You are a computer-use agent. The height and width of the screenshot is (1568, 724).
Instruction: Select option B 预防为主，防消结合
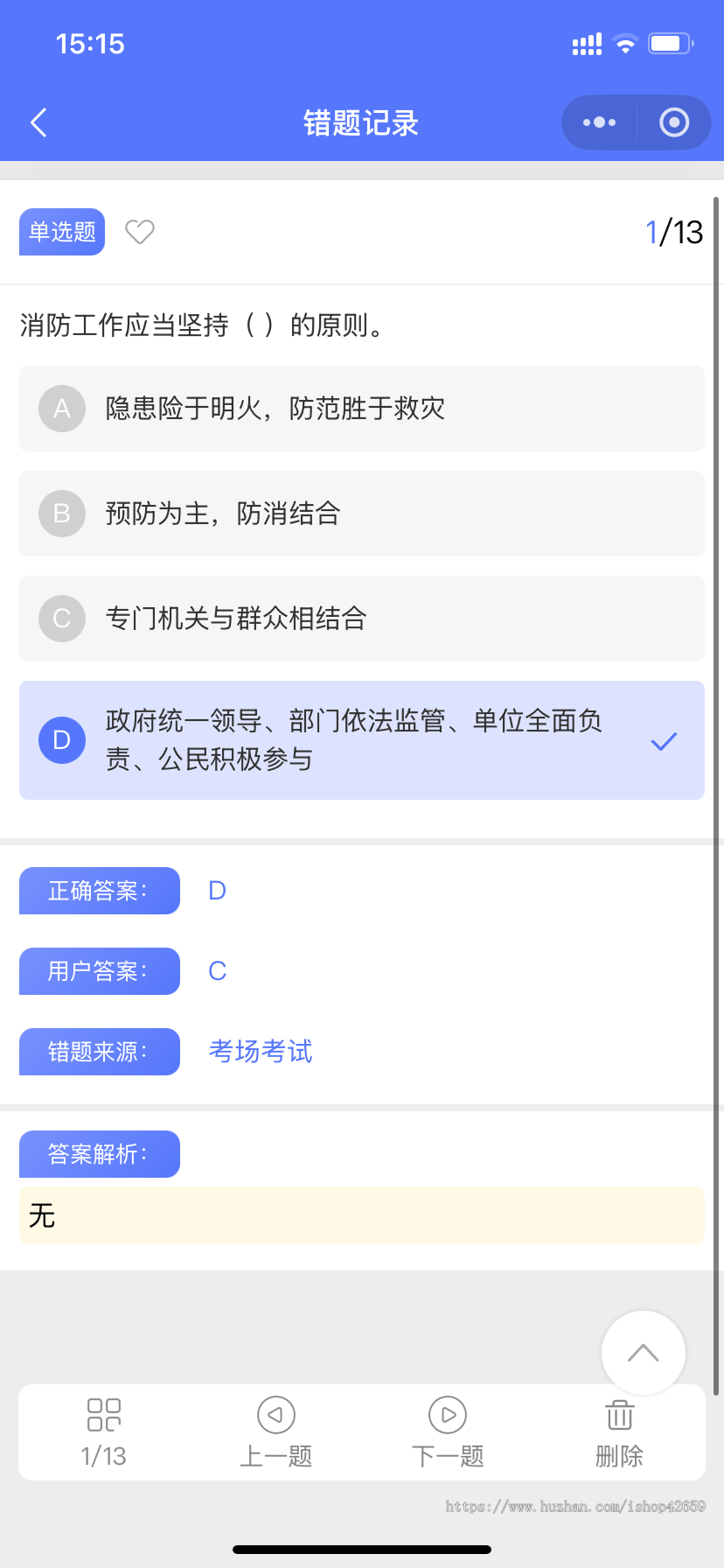[362, 514]
